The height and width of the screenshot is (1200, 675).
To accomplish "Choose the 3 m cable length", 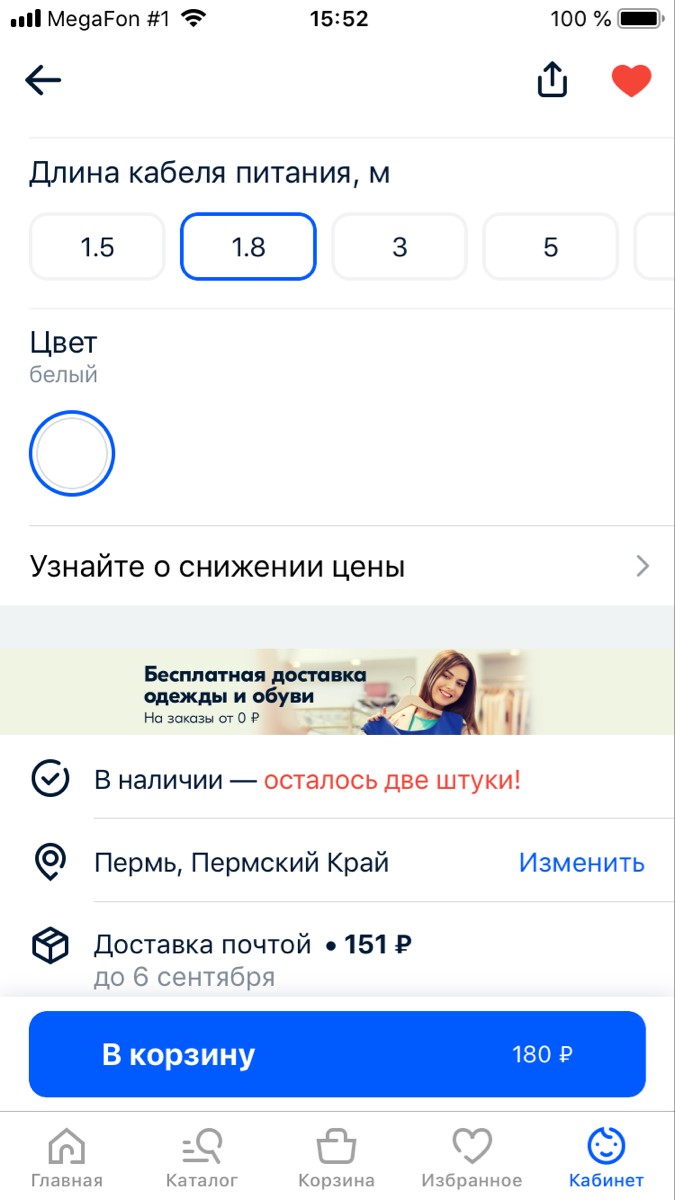I will click(399, 247).
